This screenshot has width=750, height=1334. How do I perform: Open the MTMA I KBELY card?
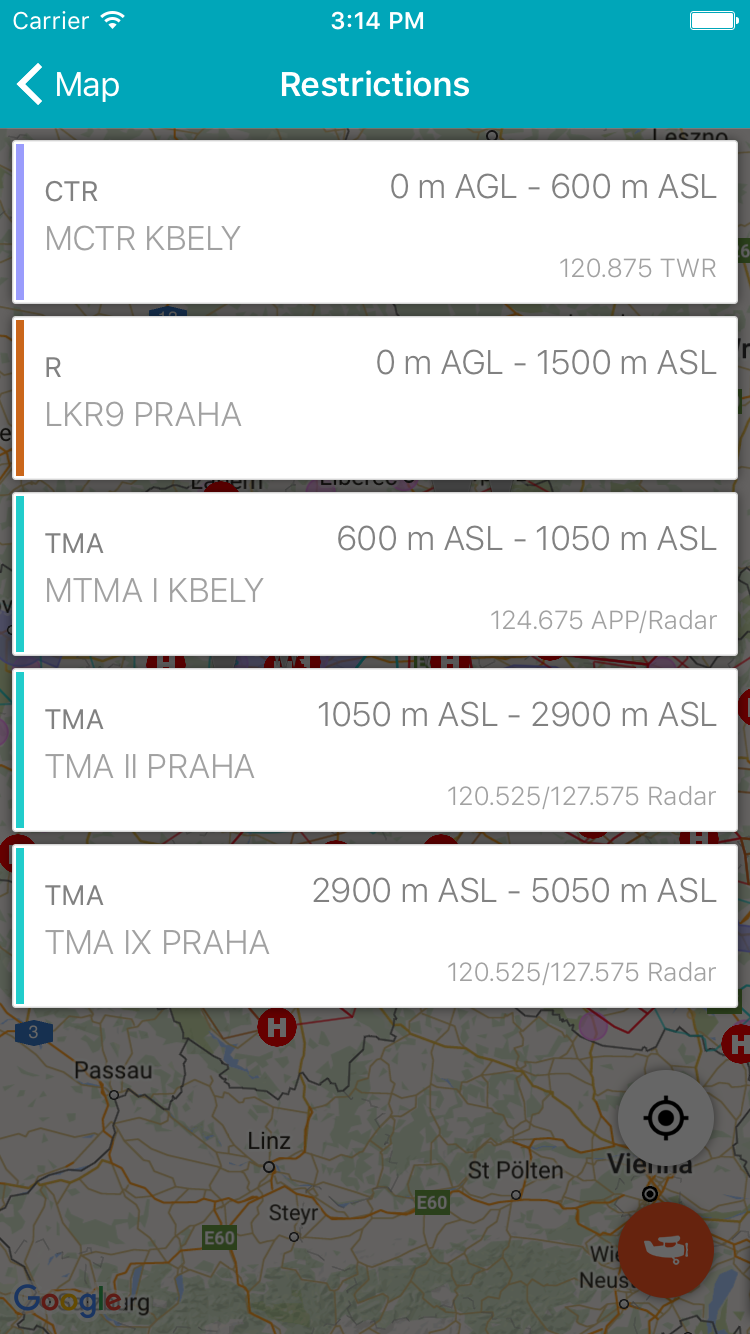pyautogui.click(x=375, y=573)
